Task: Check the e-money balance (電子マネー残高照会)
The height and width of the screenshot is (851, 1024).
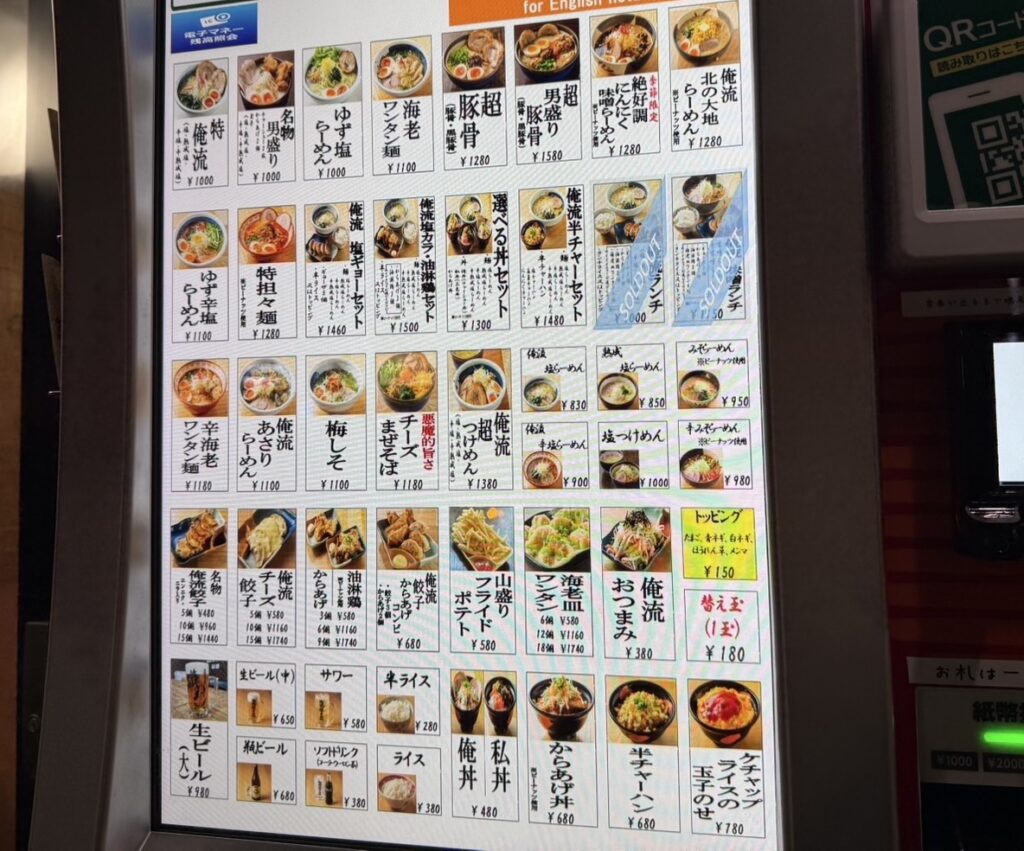Action: [214, 27]
